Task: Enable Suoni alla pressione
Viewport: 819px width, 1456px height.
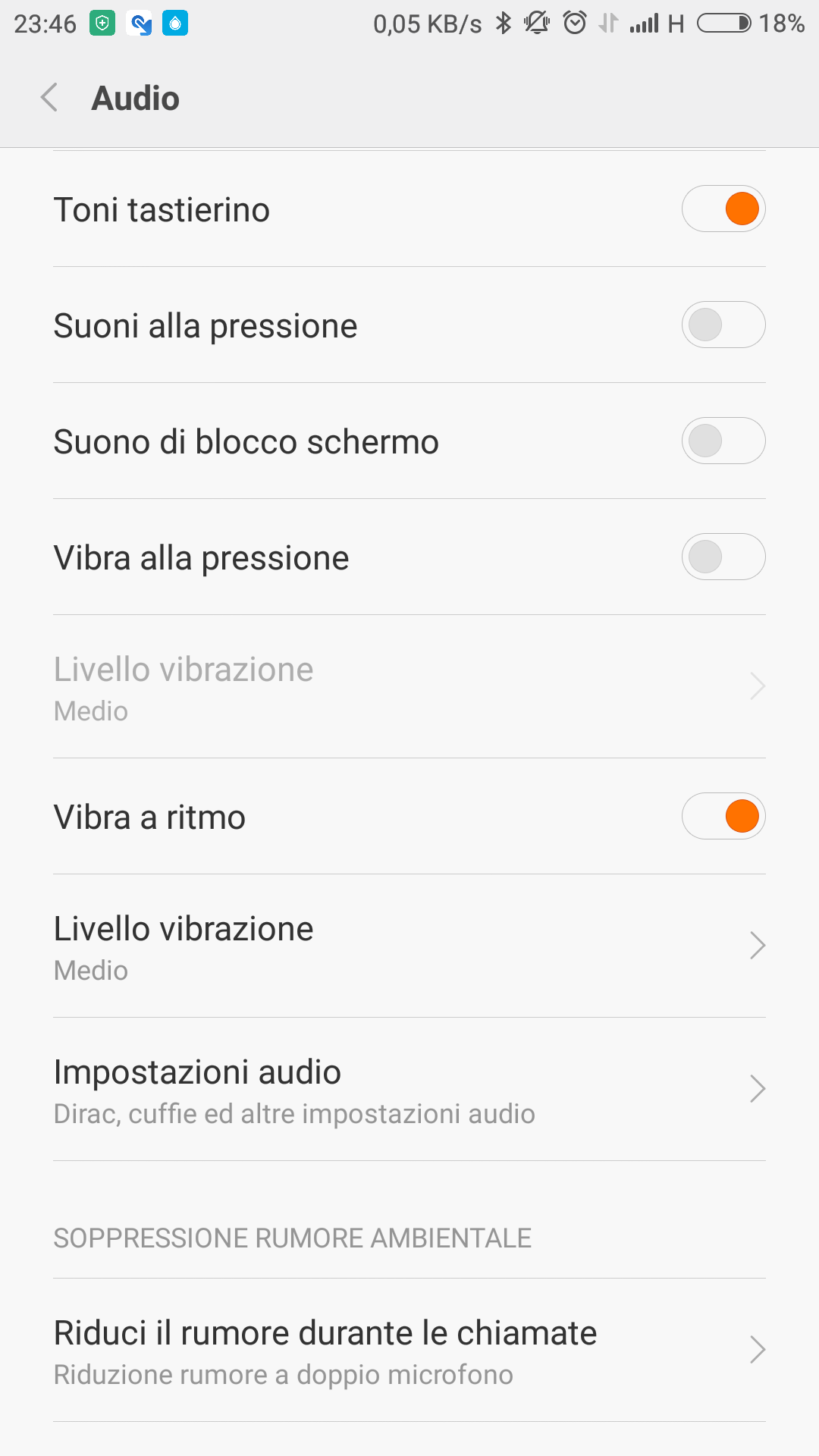Action: pos(723,325)
